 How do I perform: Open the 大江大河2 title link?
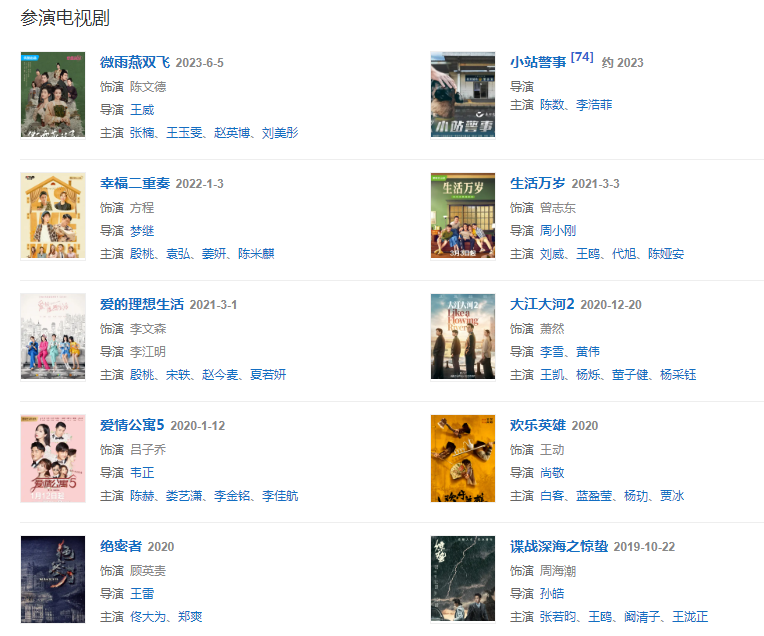click(542, 304)
